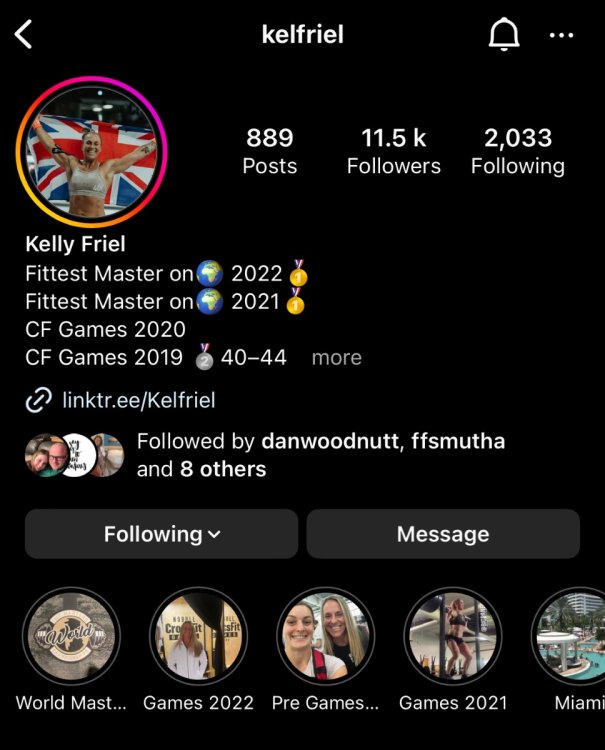
Task: View the 2,033 following list
Action: coord(517,151)
